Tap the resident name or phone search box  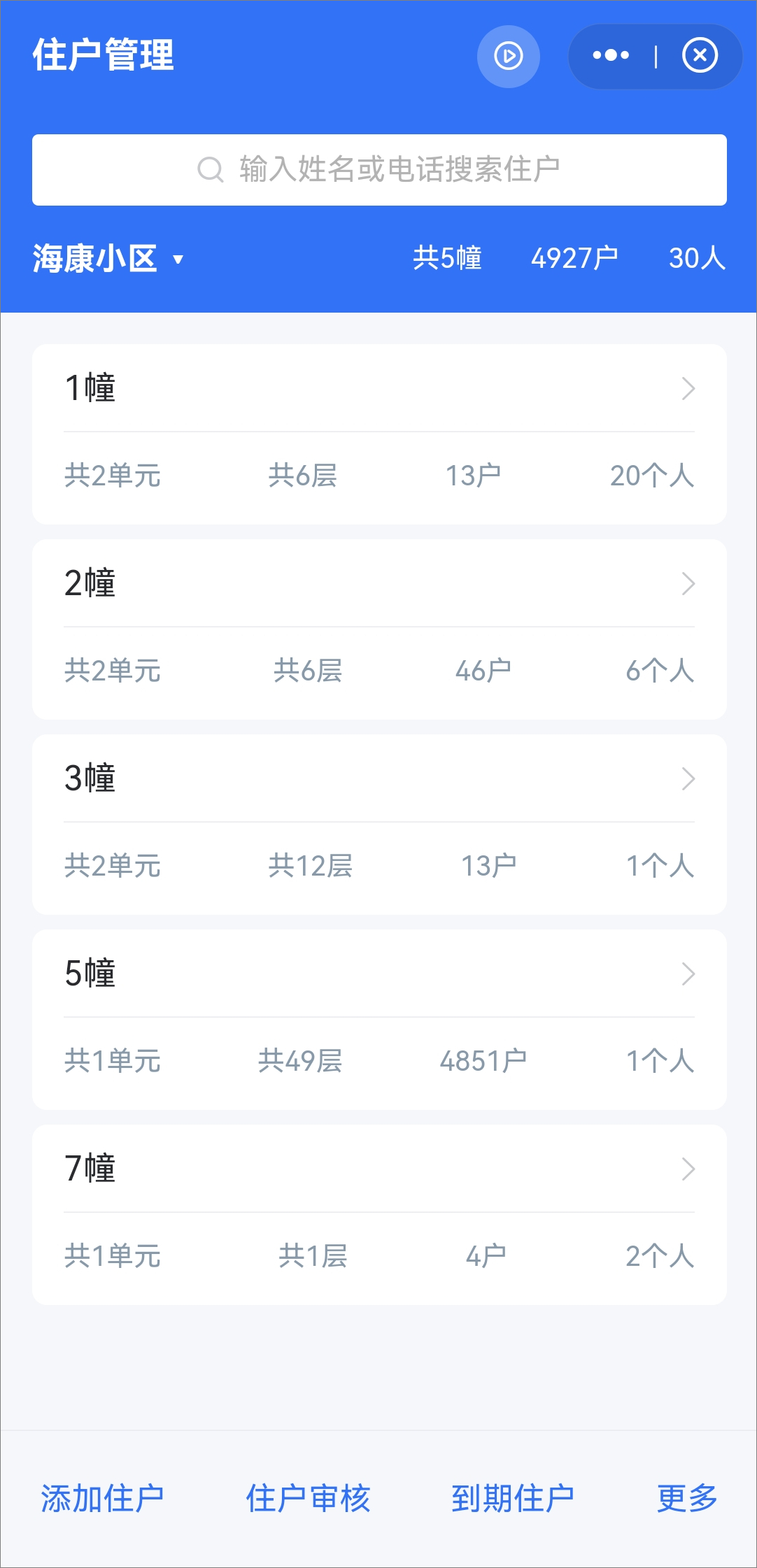379,170
